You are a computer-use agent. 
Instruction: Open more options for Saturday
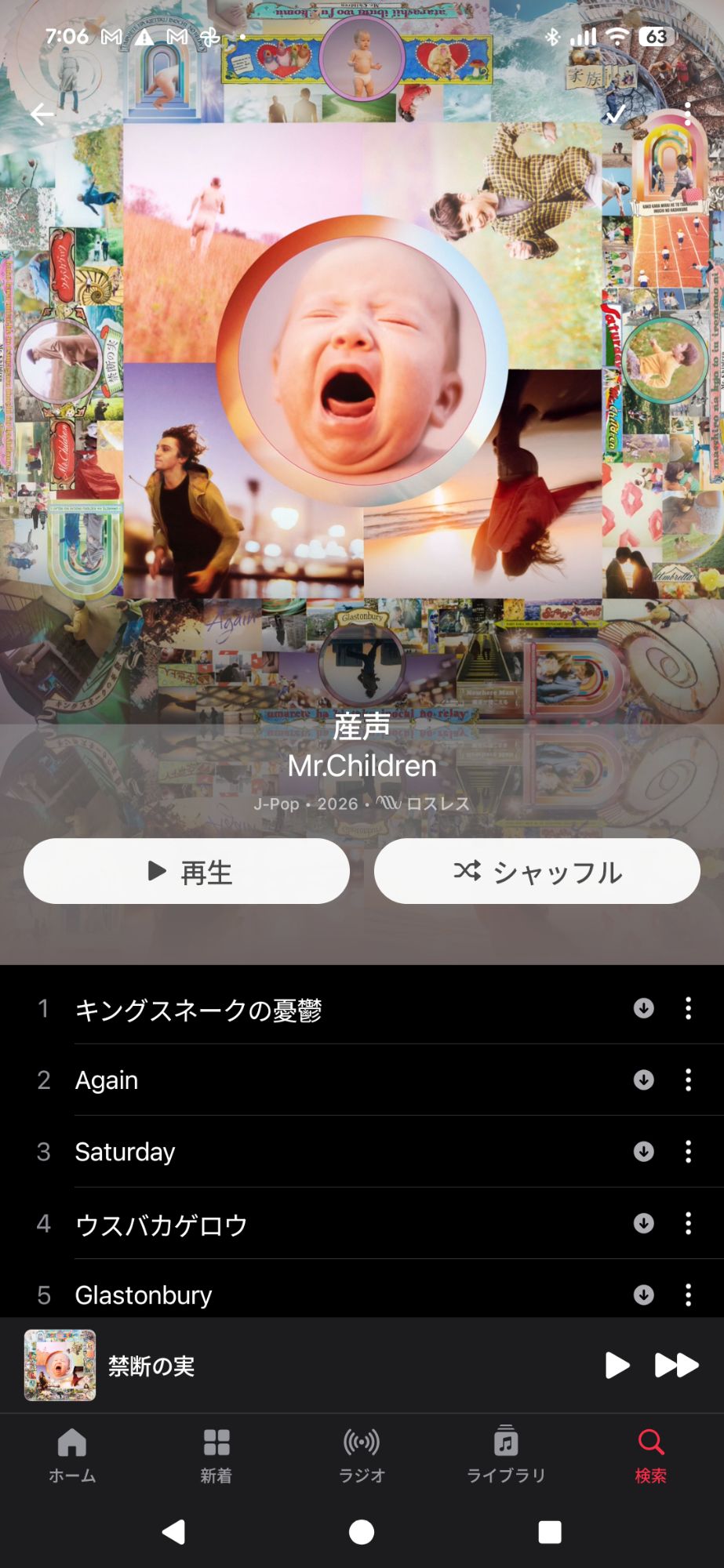point(688,1152)
